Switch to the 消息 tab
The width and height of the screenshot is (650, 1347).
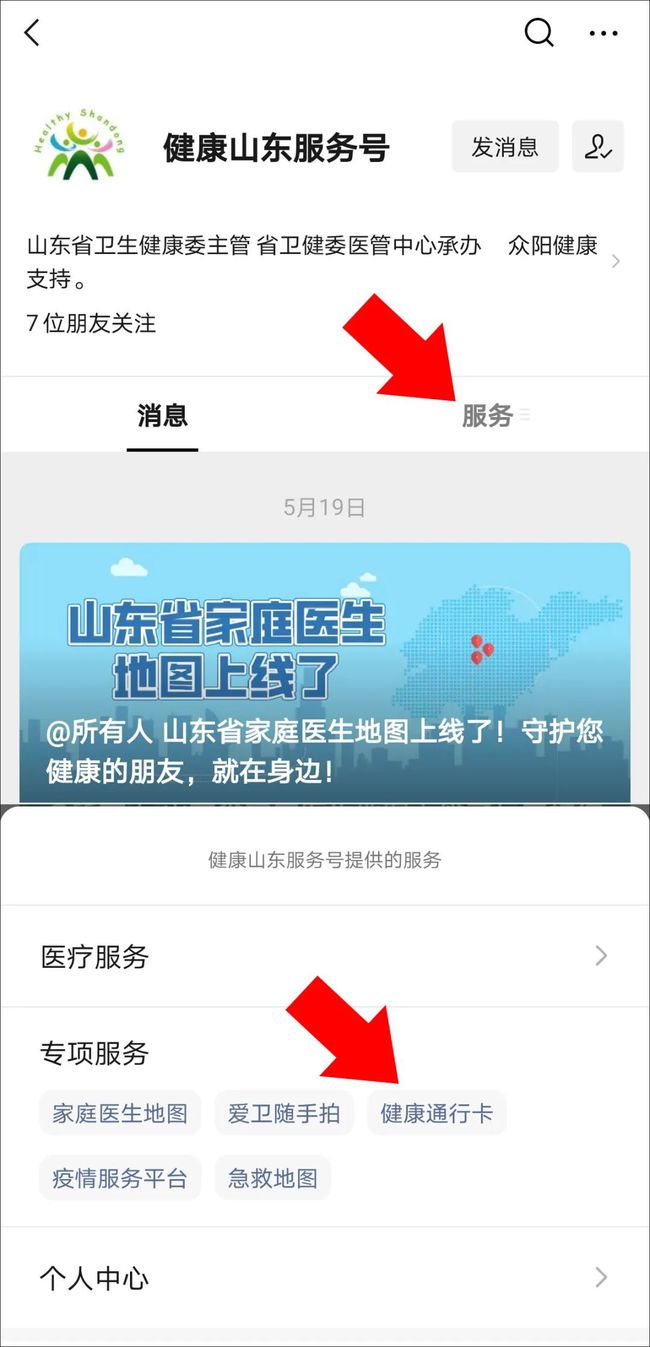click(x=162, y=415)
